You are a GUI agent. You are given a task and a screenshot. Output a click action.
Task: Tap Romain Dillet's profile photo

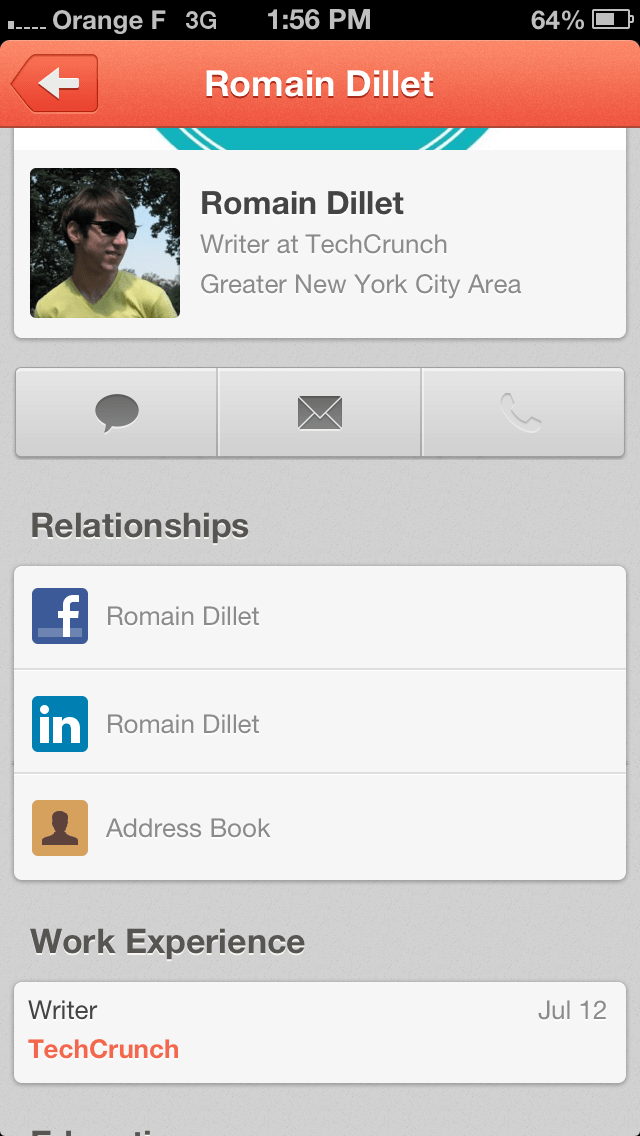click(x=105, y=243)
